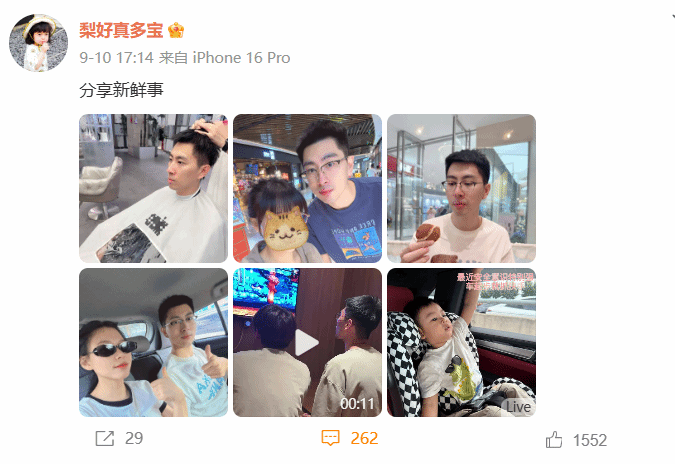Open the selfie photo with cat sticker

tap(307, 188)
